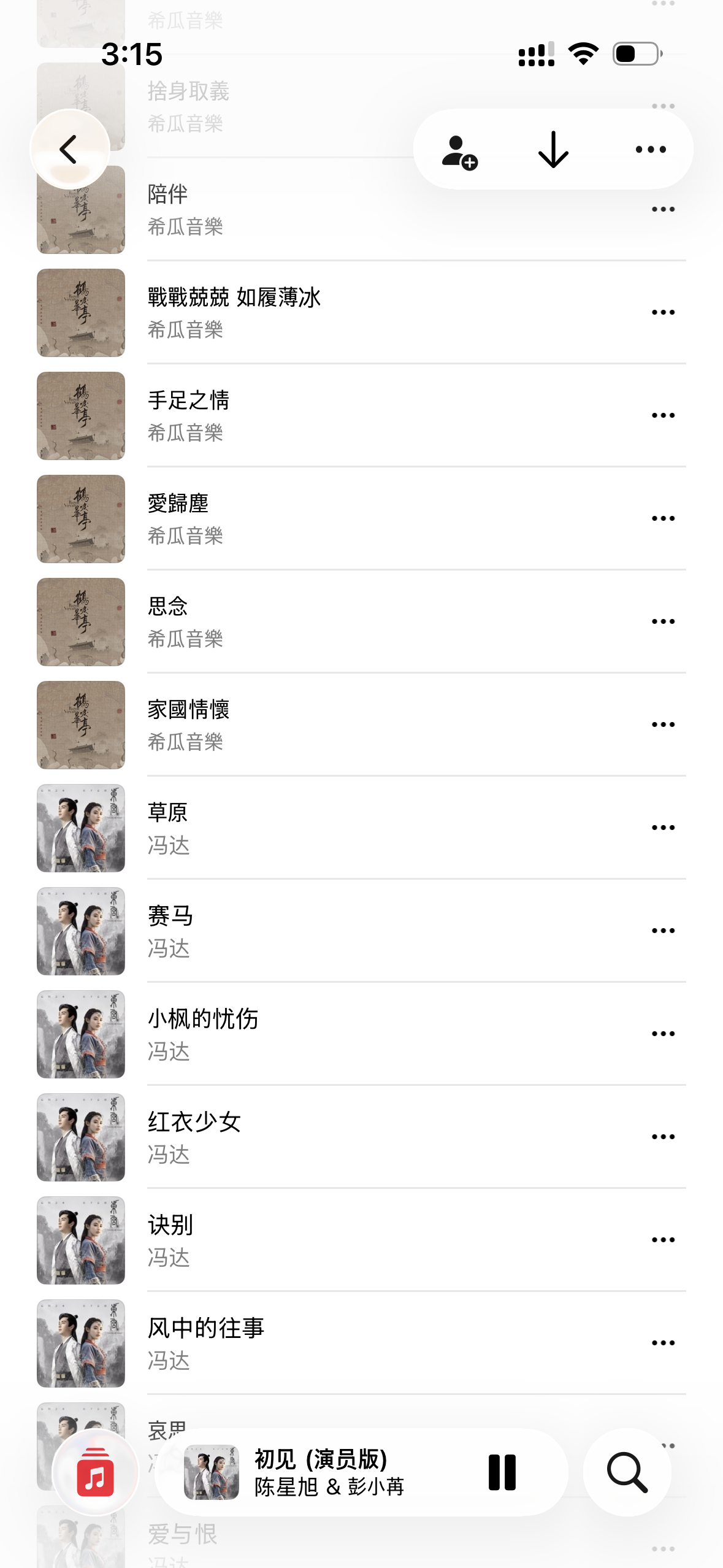
Task: Go back using the back arrow
Action: (69, 149)
